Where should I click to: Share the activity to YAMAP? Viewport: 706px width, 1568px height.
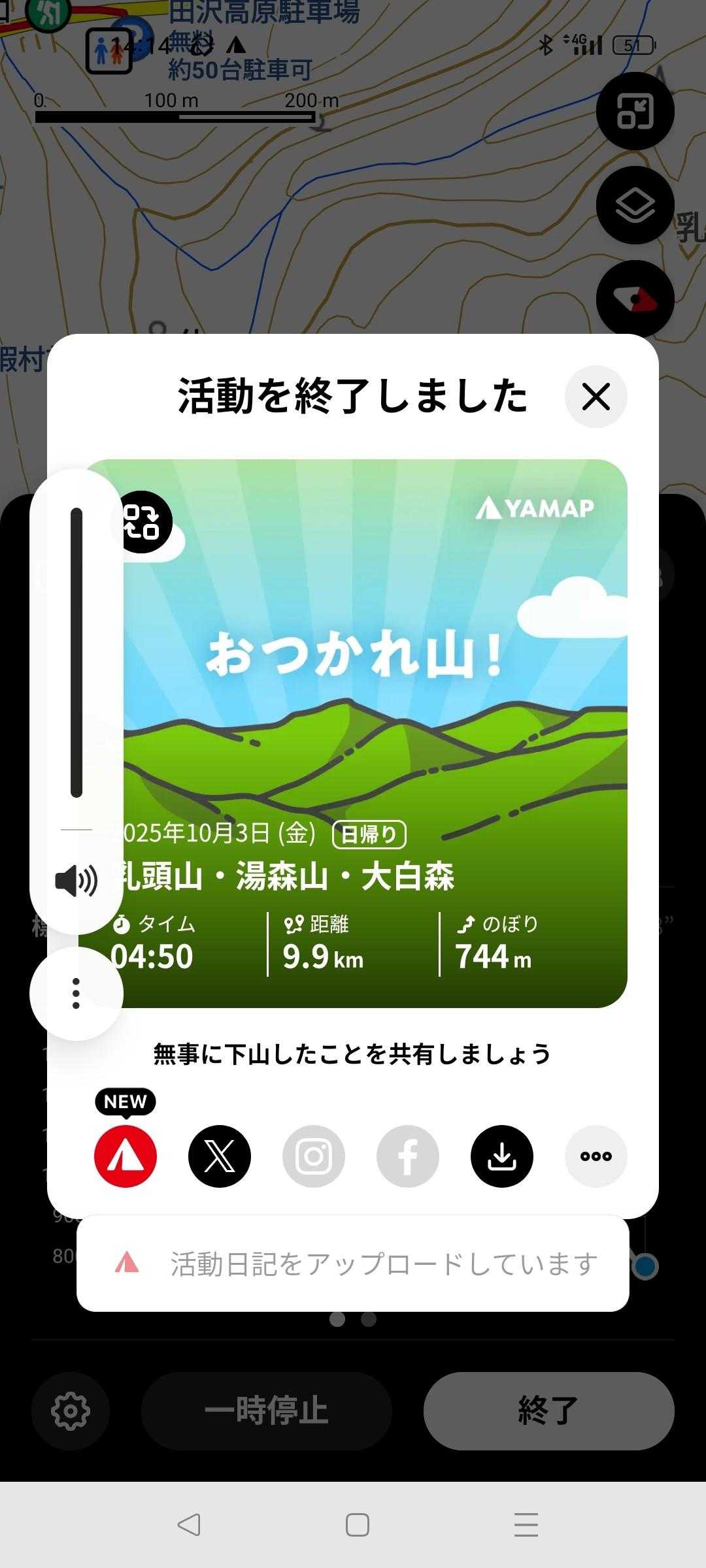[126, 1156]
